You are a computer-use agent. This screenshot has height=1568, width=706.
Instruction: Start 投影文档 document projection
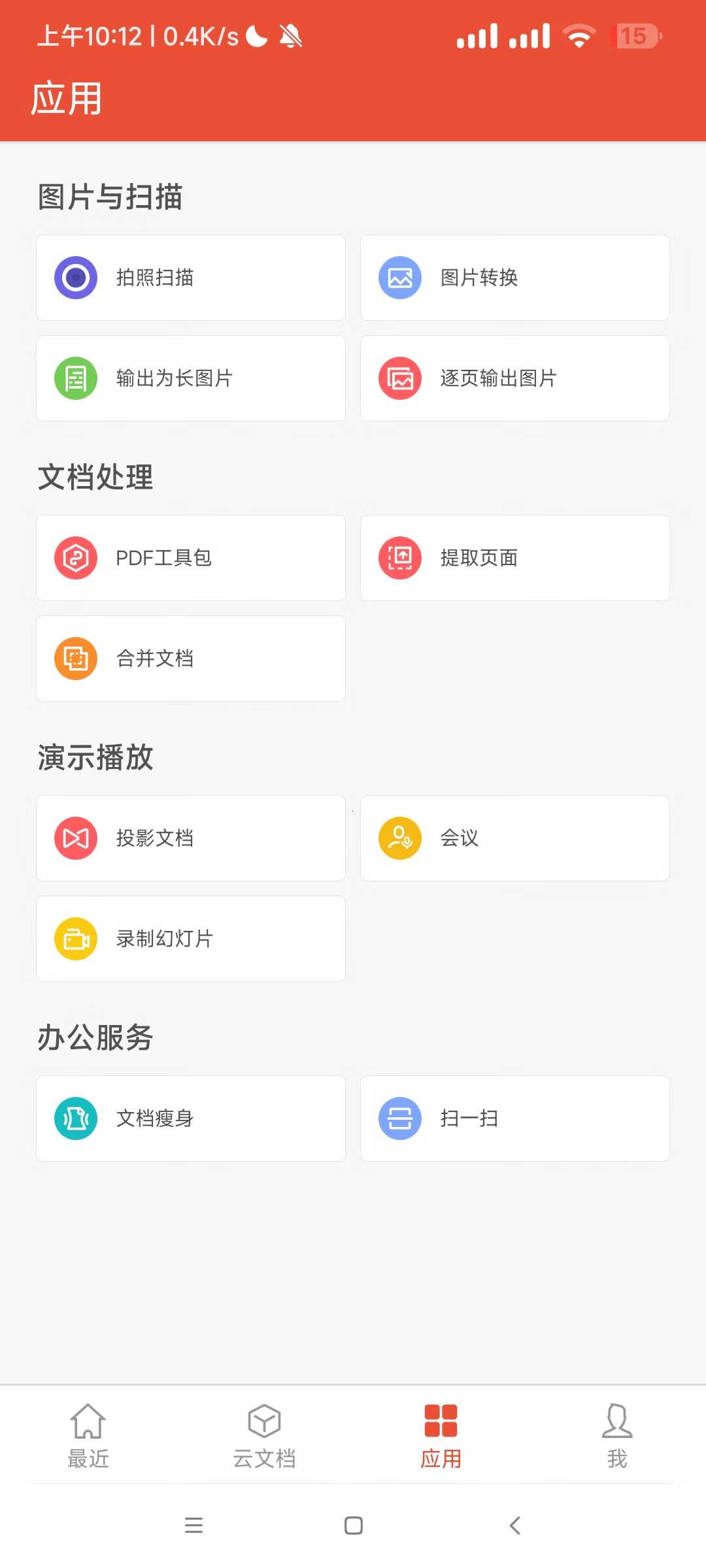(x=191, y=838)
